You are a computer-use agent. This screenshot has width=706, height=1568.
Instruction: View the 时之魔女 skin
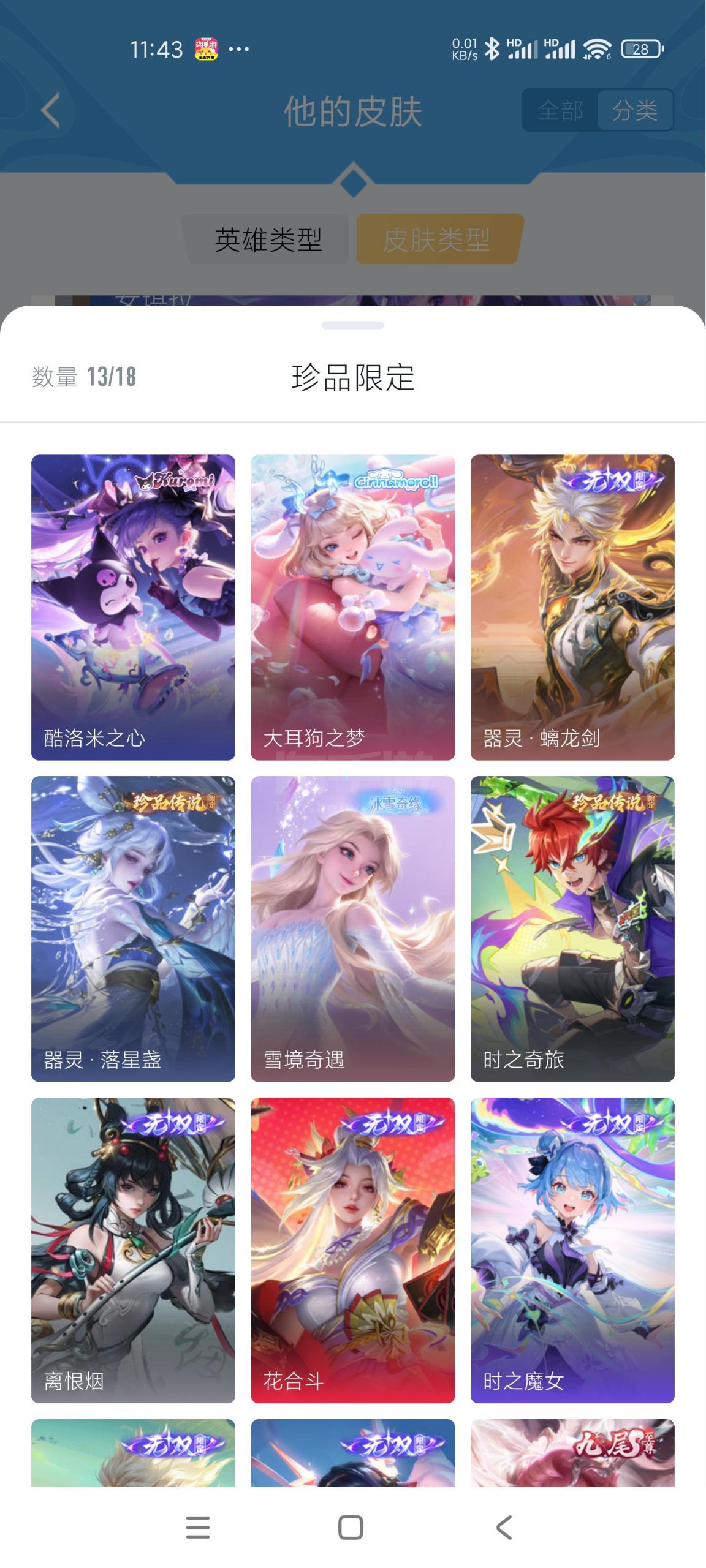coord(572,1250)
